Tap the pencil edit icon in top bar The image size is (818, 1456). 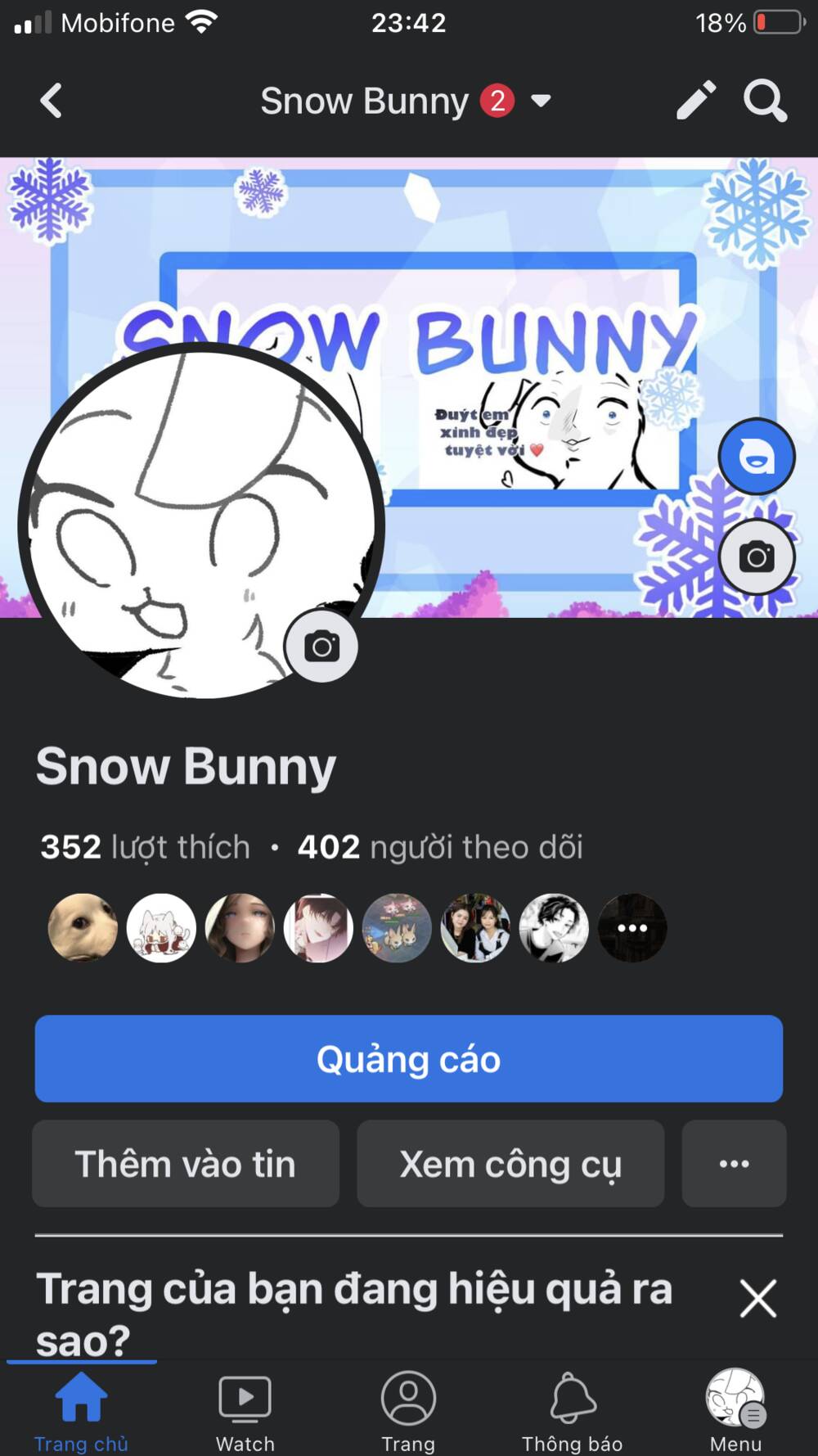tap(695, 100)
